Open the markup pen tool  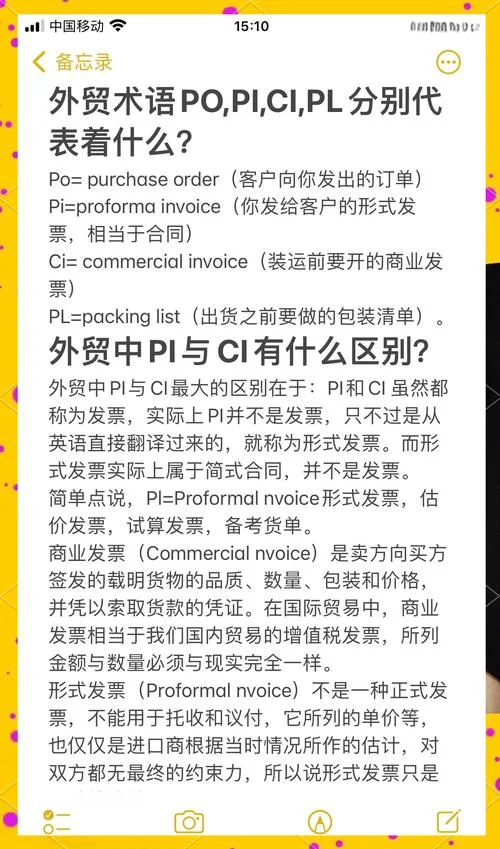click(x=320, y=822)
